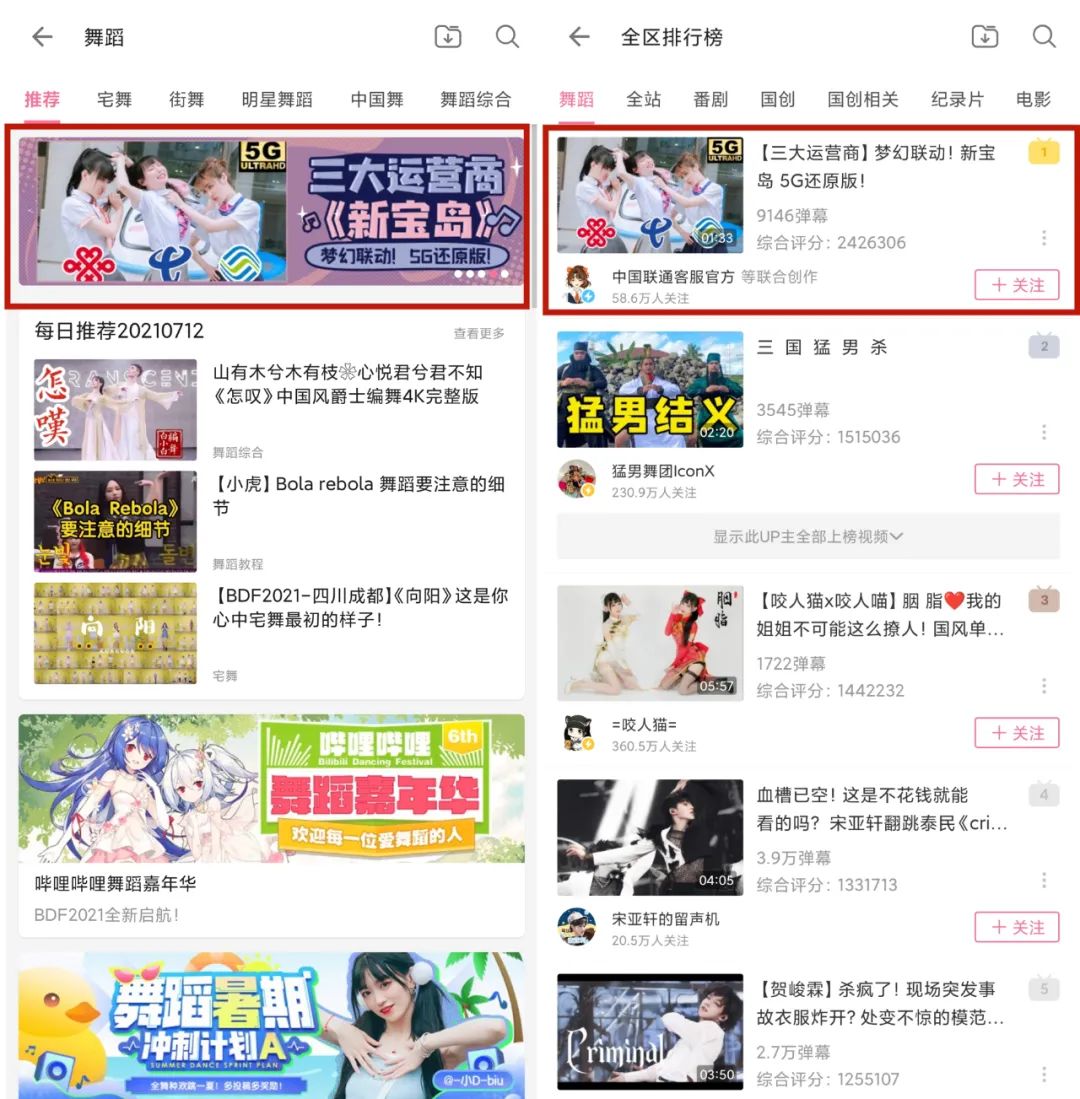Open the 咬人猫 胭脂 ranked video
This screenshot has width=1080, height=1099.
[880, 614]
